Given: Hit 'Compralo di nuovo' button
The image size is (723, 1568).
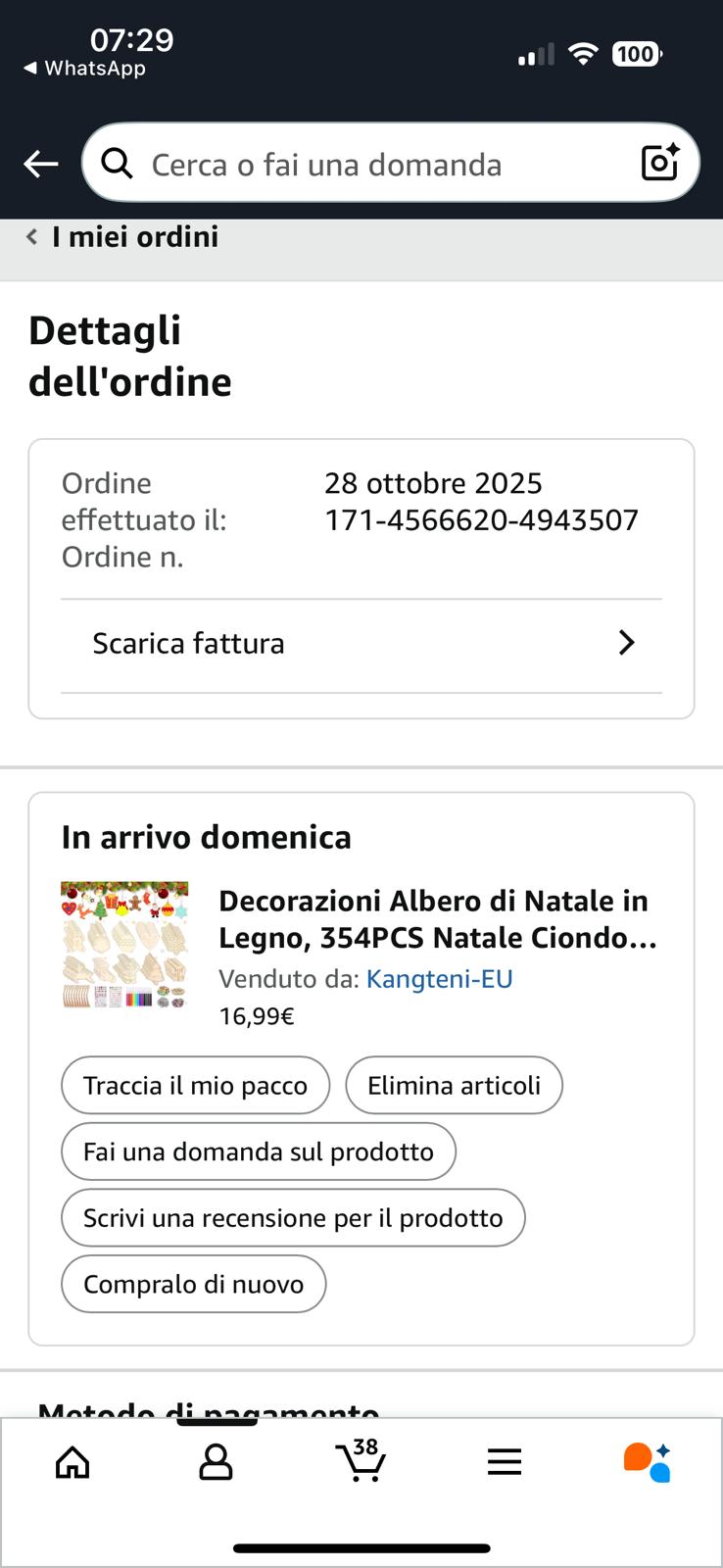Looking at the screenshot, I should (194, 1285).
